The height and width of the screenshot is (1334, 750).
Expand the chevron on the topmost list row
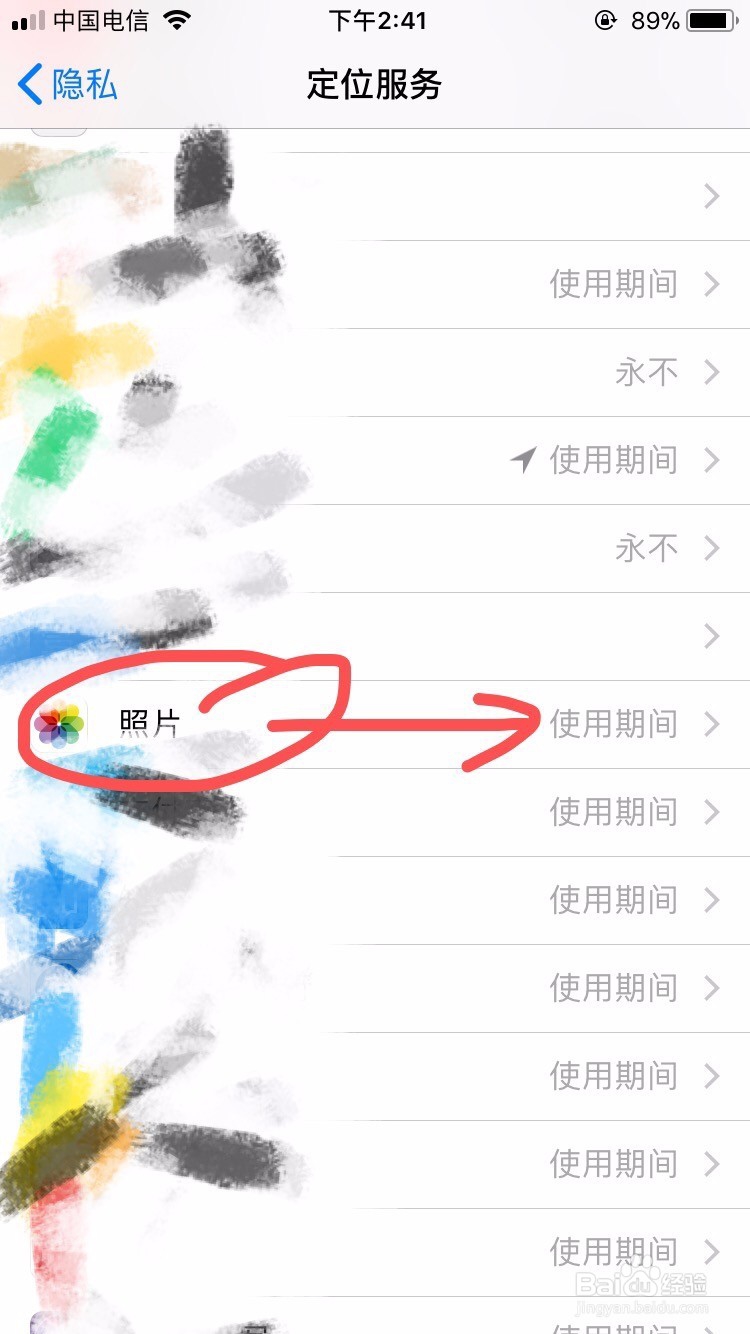tap(712, 196)
